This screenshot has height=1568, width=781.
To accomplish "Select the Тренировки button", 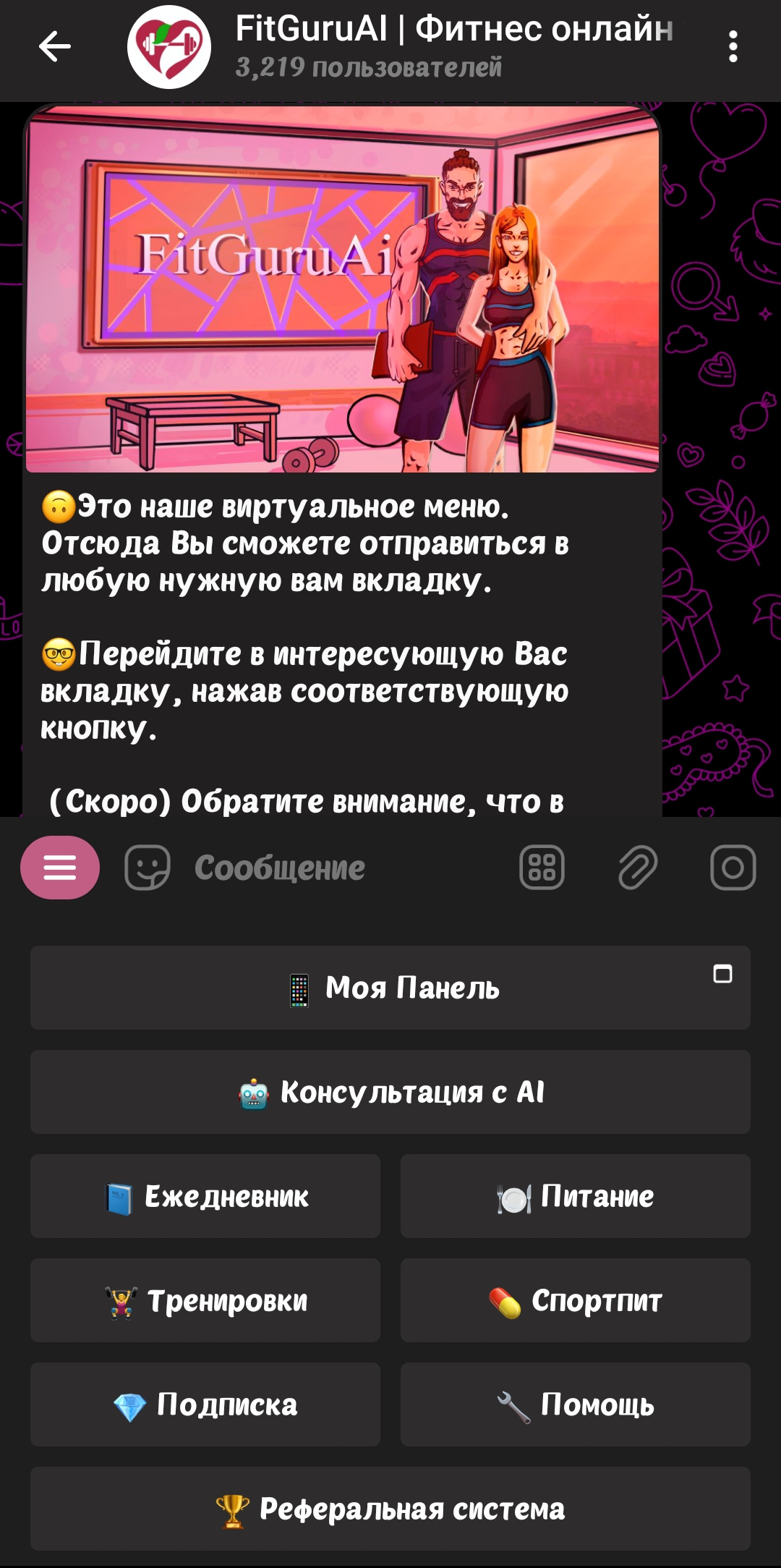I will point(205,1300).
